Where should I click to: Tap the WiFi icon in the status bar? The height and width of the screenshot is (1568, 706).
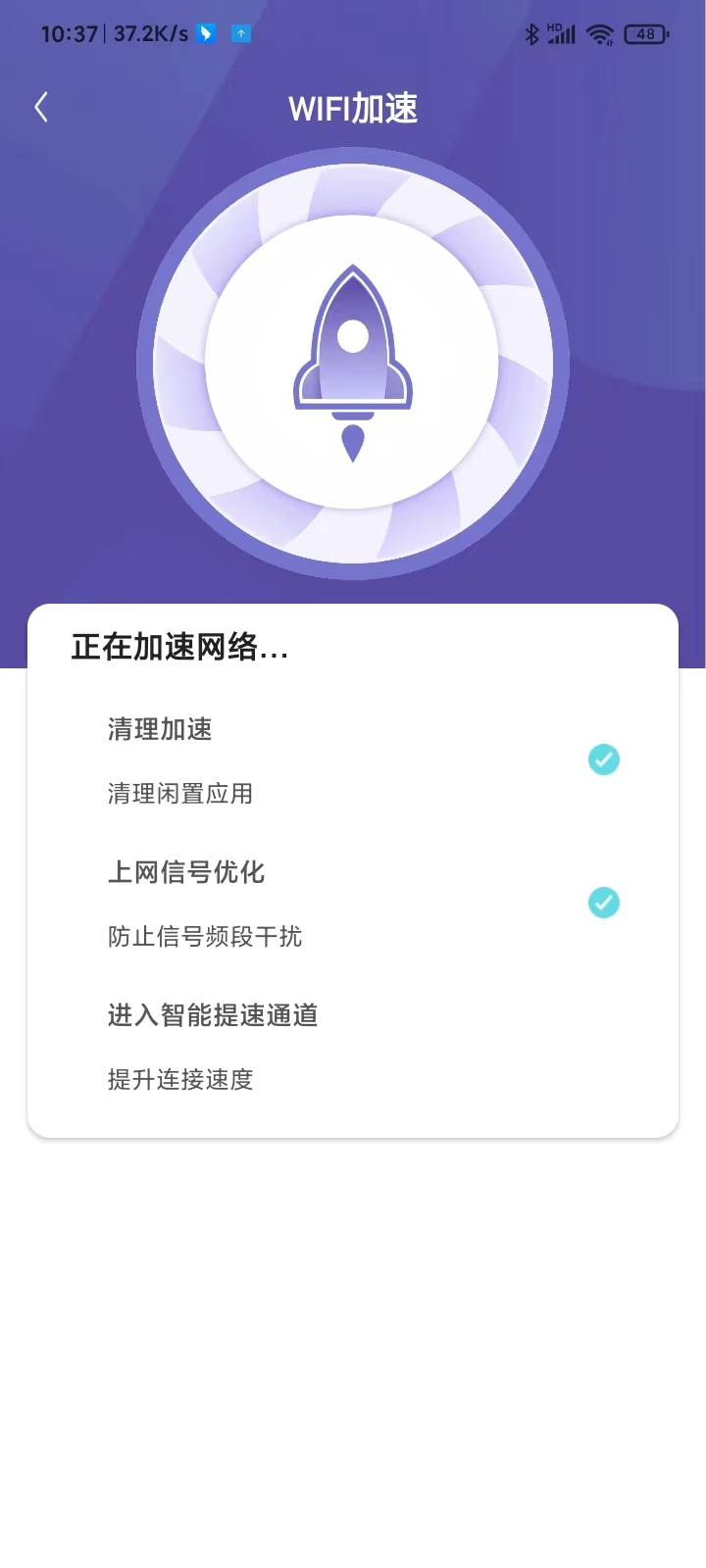tap(598, 32)
